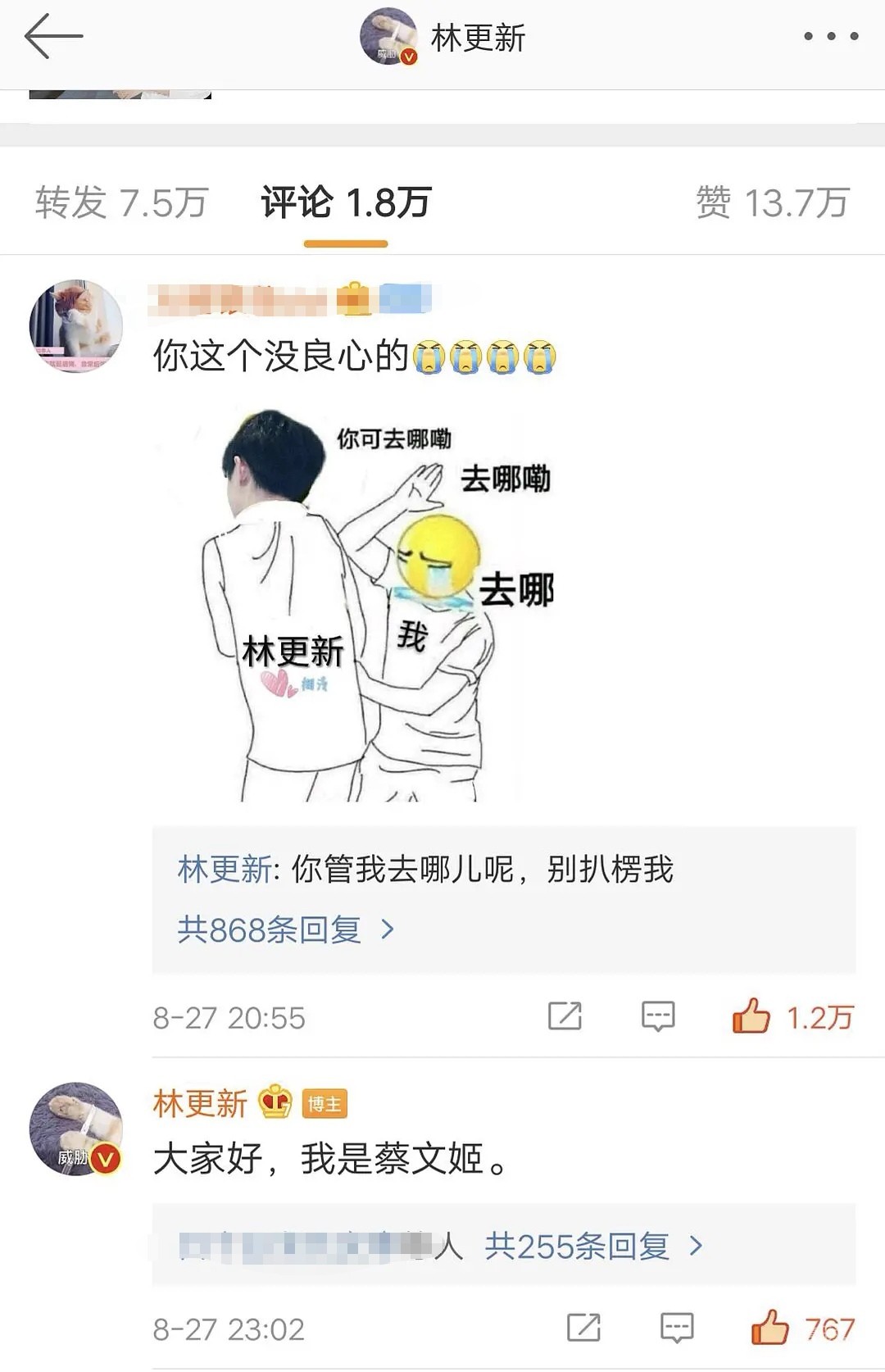This screenshot has width=885, height=1372.
Task: Like the comment with 1.2万 likes
Action: pos(752,1016)
